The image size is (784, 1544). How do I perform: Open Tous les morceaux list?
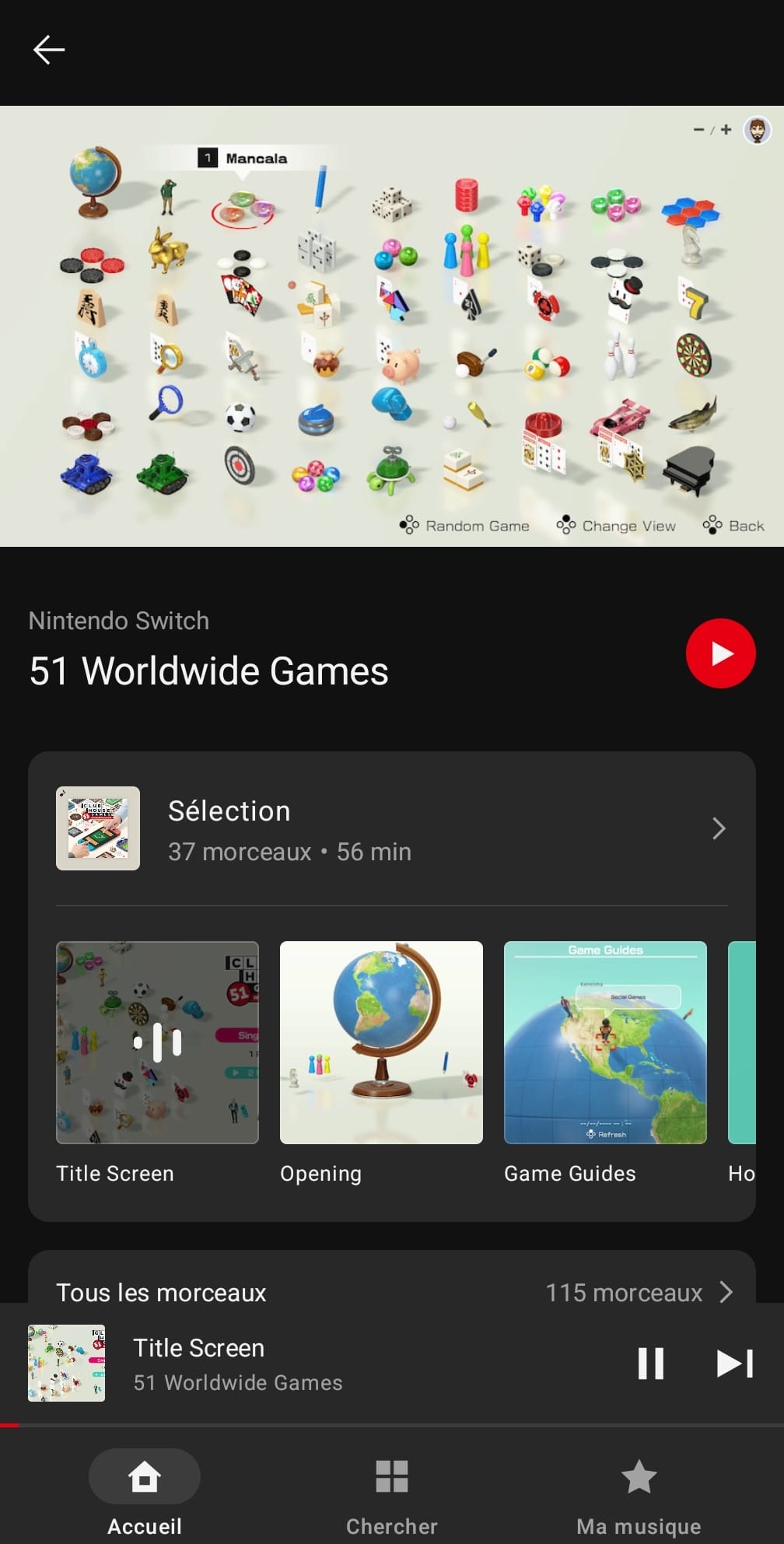[x=392, y=1292]
